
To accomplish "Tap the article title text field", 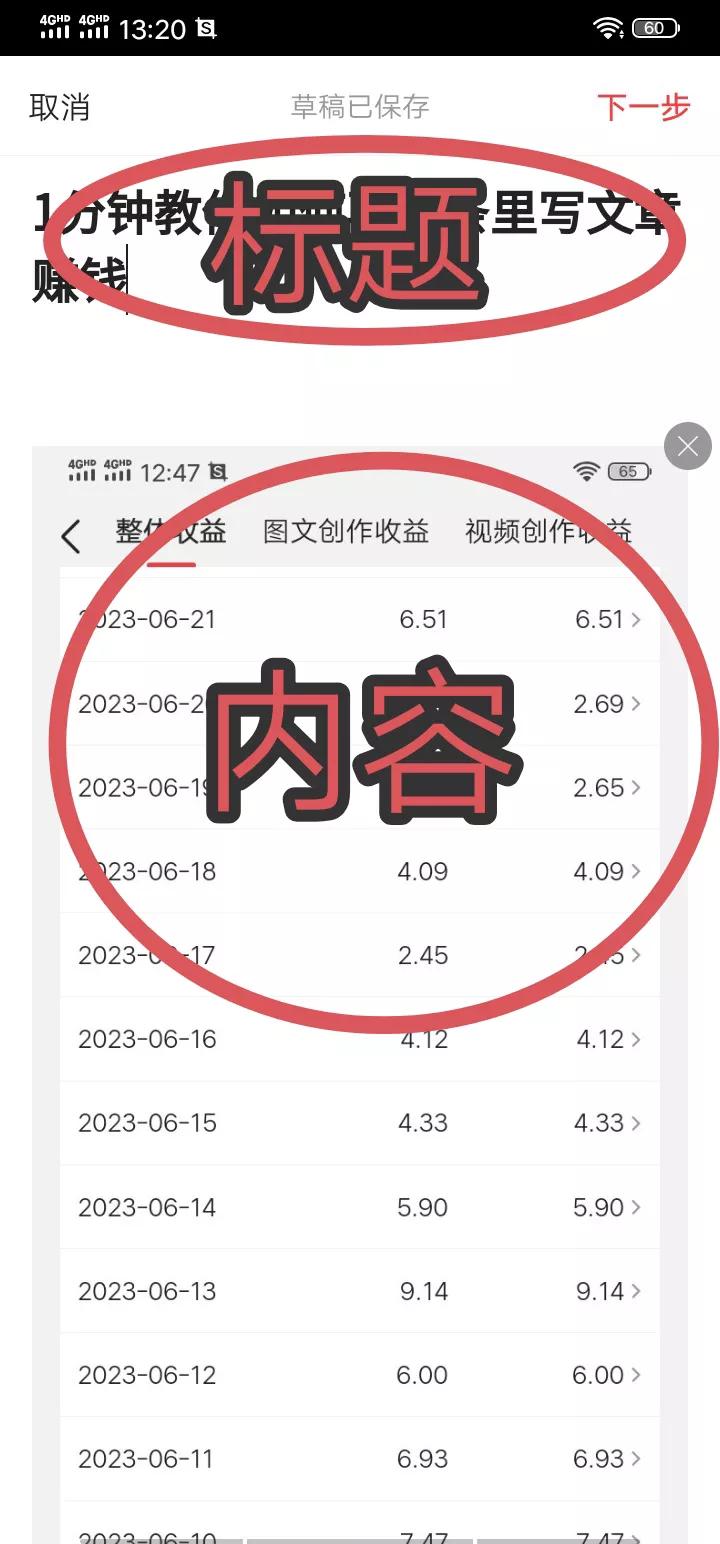I will click(x=360, y=240).
